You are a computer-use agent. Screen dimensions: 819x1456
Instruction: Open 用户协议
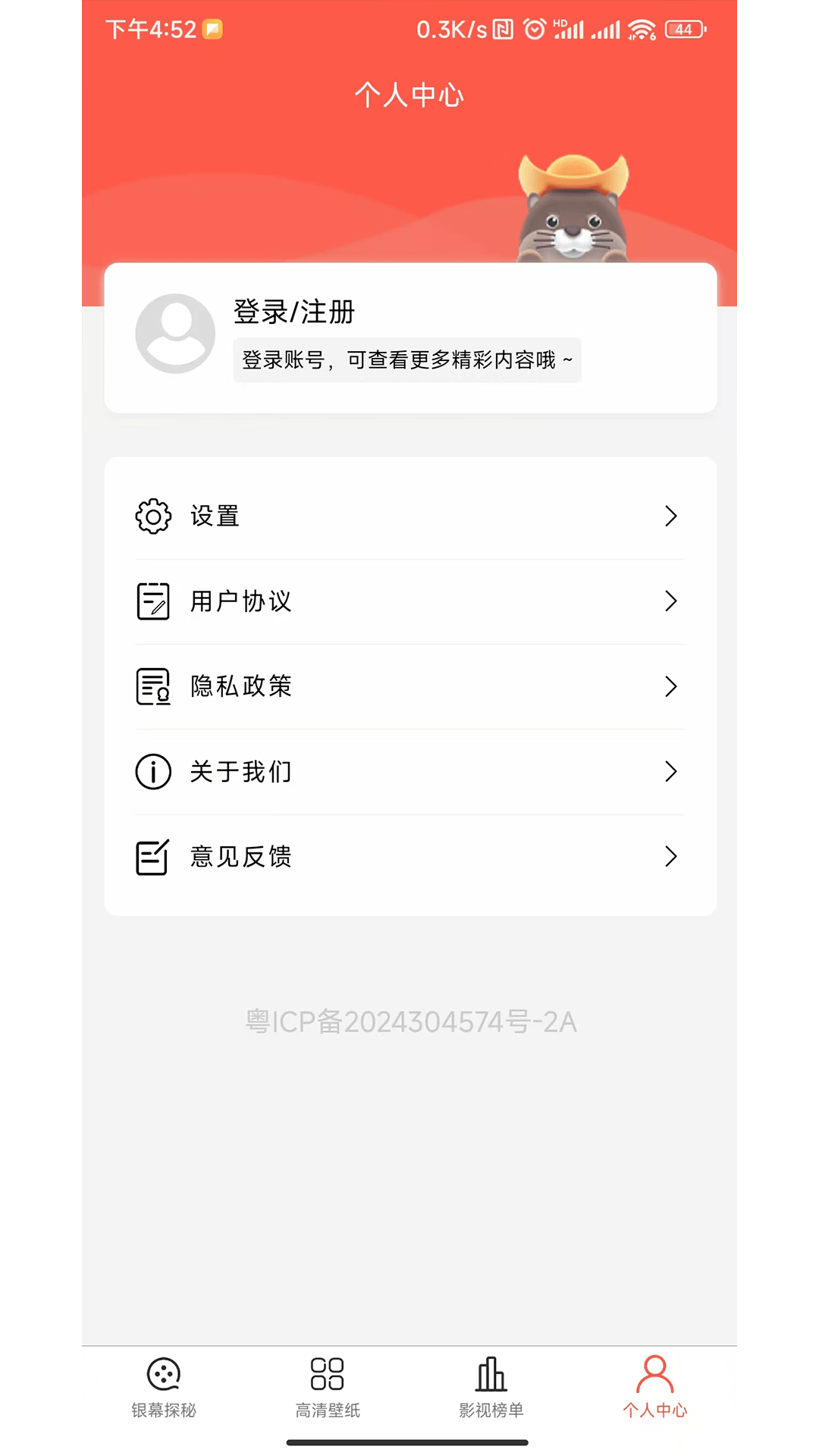tap(409, 601)
